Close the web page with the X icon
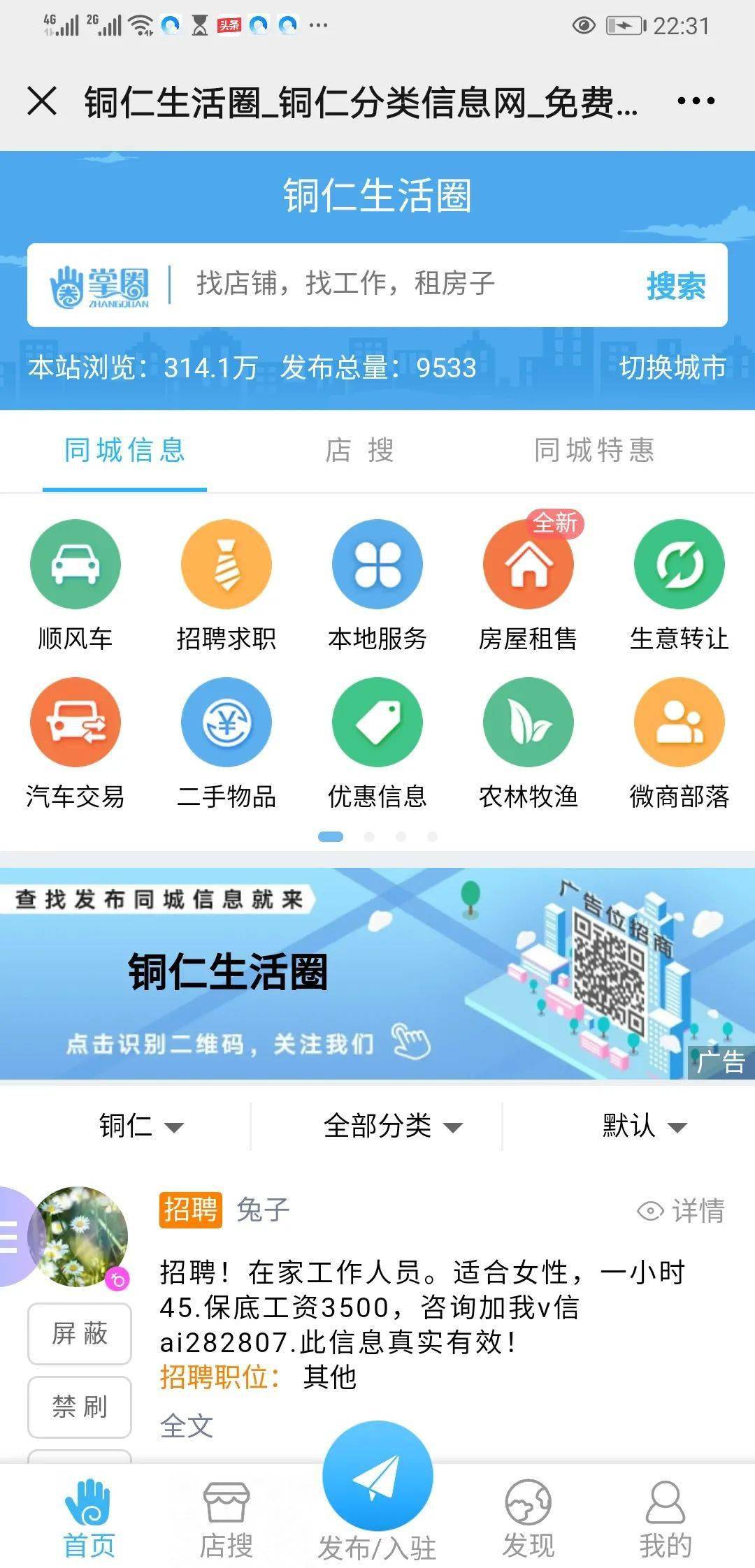 point(42,101)
